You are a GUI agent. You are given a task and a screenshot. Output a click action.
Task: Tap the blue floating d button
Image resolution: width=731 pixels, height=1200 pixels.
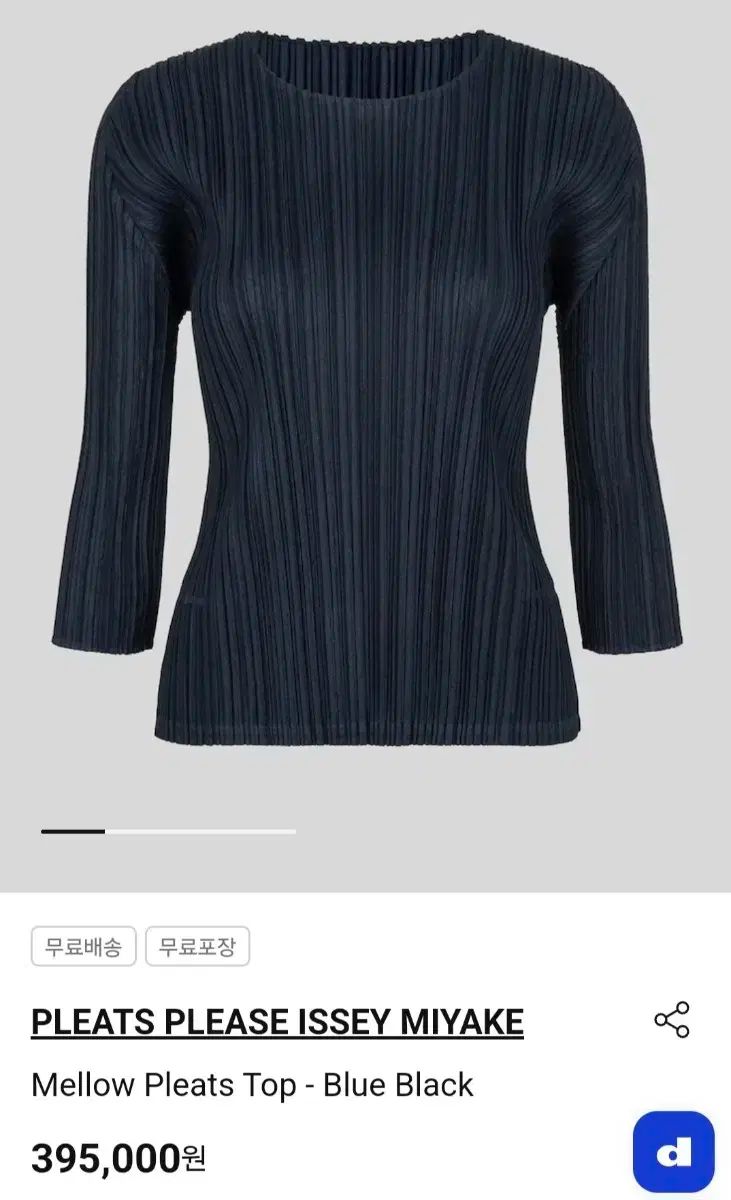[673, 1152]
